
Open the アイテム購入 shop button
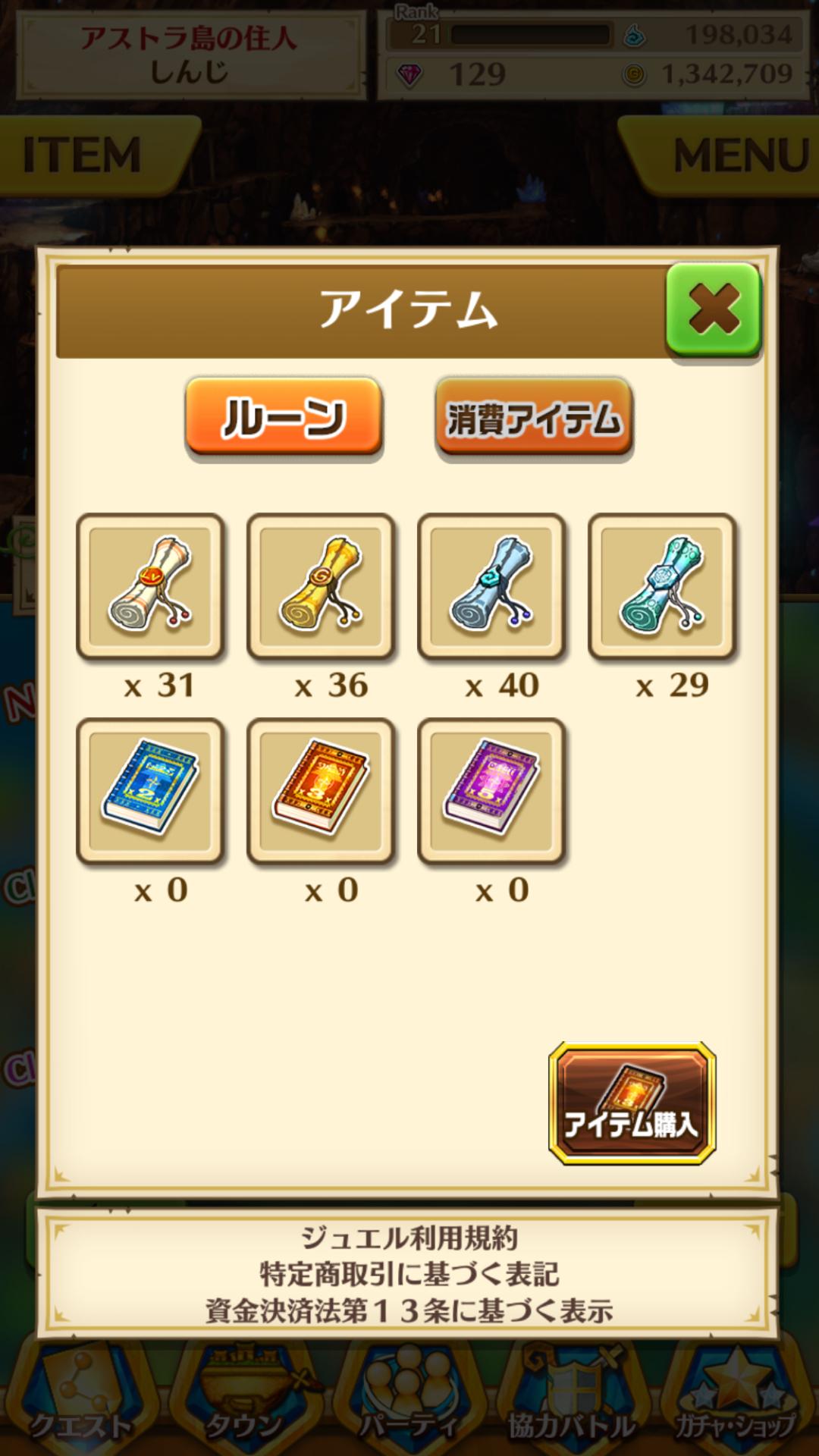tap(632, 1103)
